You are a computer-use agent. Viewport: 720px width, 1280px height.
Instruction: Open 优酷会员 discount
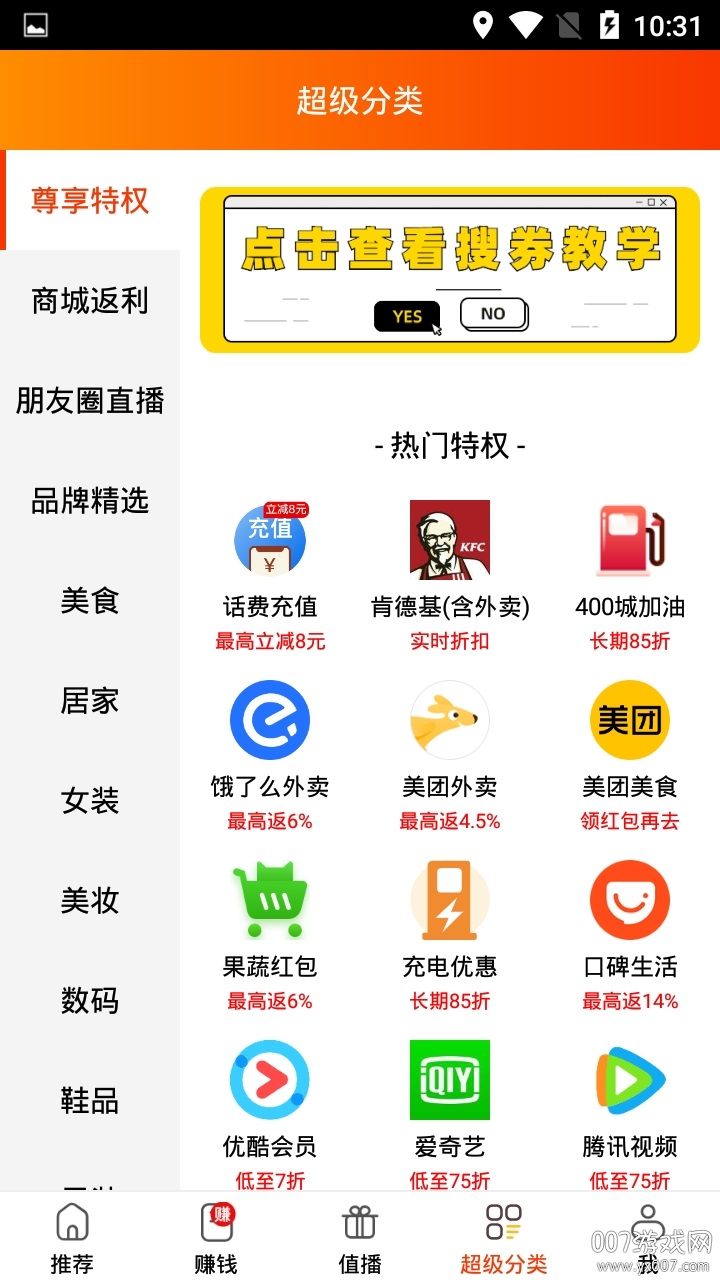pos(270,1110)
